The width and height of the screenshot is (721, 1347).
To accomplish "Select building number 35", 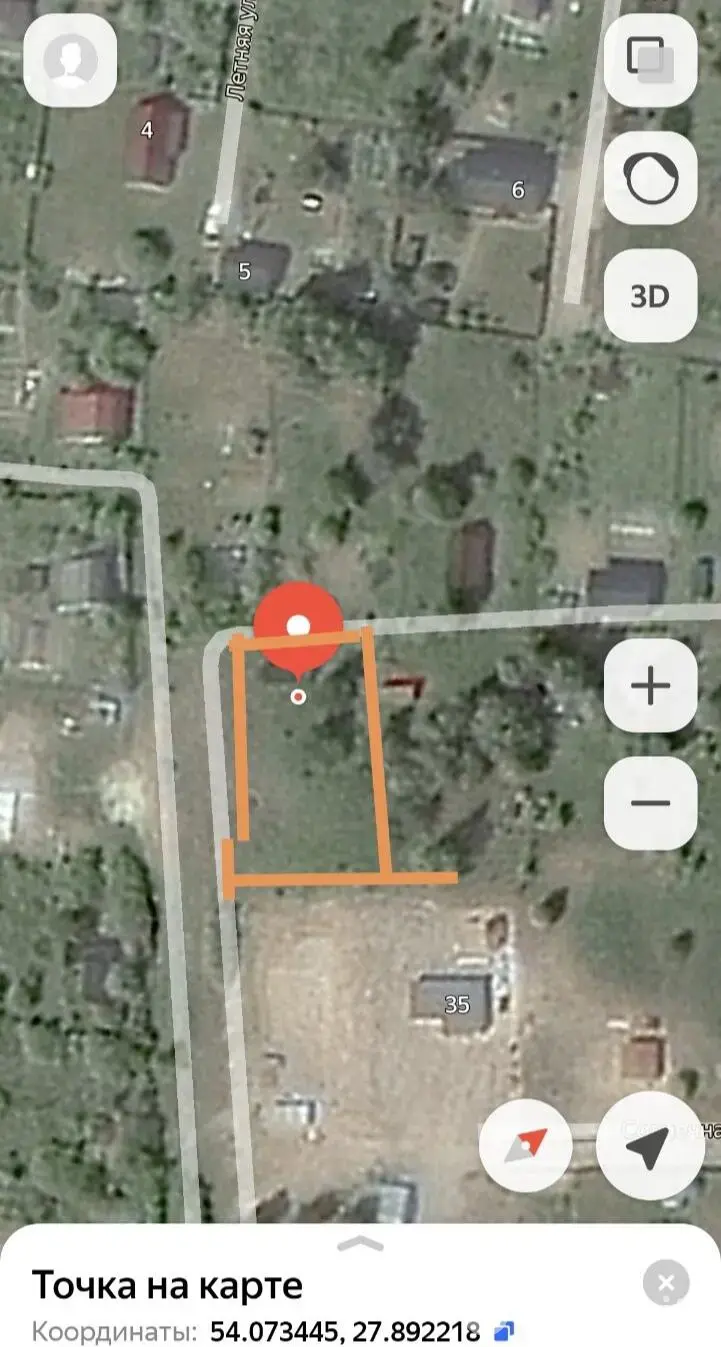I will 457,1003.
